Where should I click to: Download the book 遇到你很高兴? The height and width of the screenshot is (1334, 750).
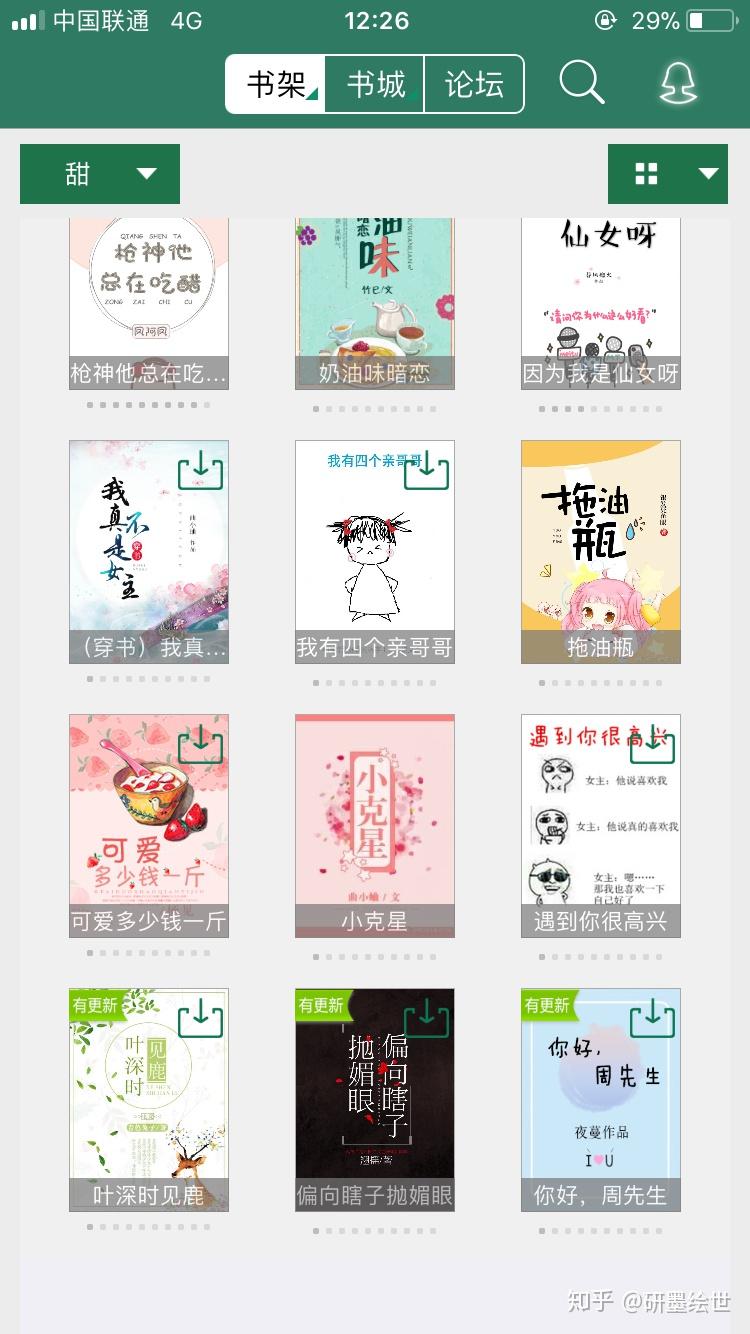click(x=653, y=743)
